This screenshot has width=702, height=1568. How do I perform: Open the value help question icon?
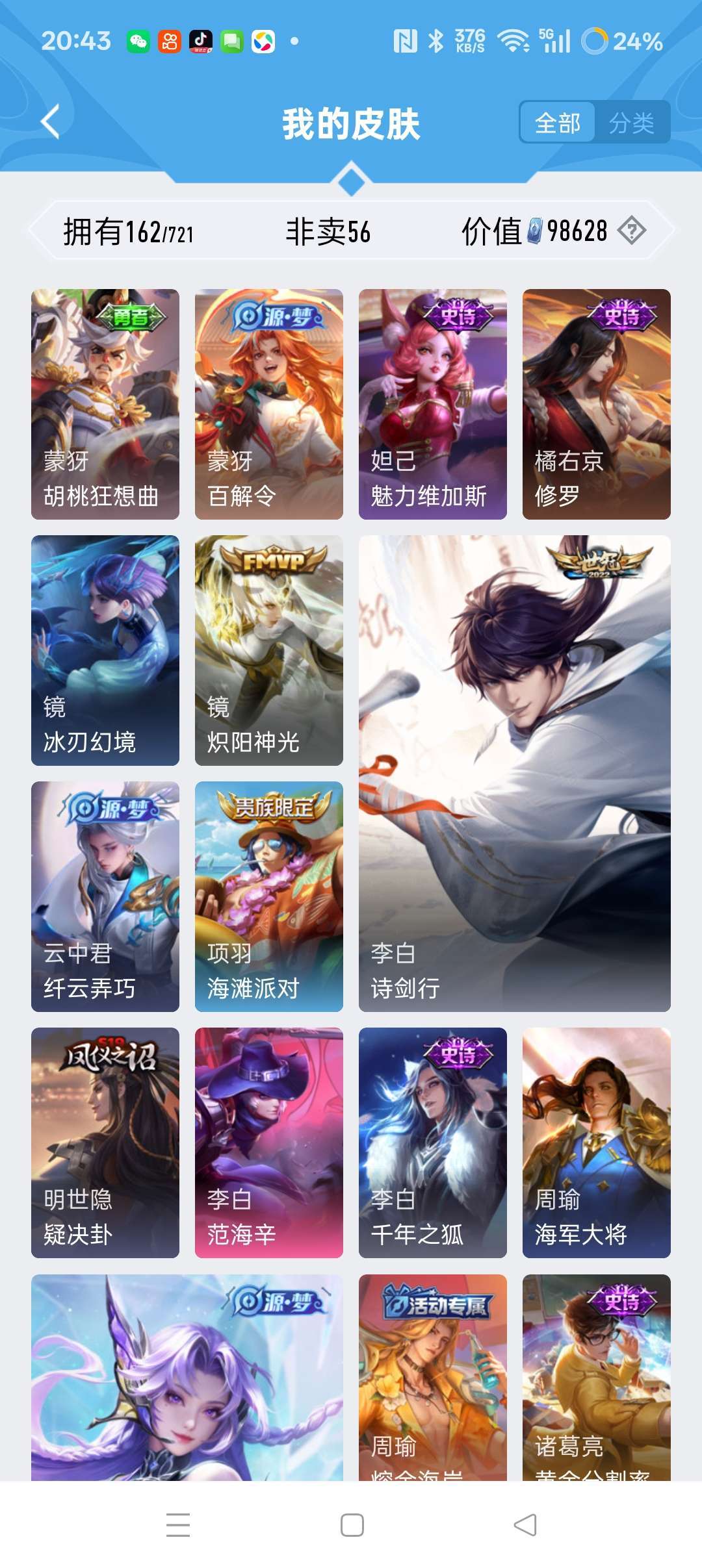coord(631,231)
